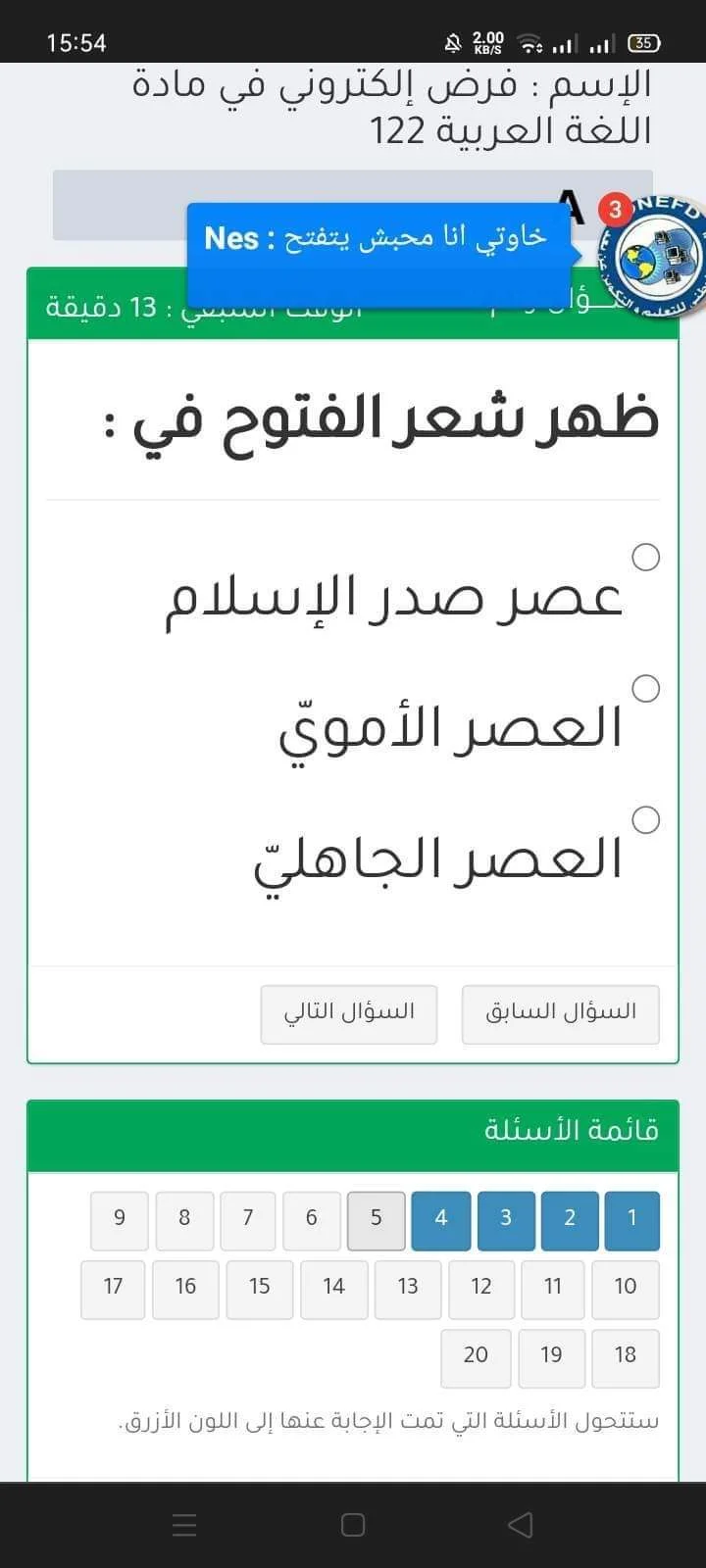Jump to question 5
This screenshot has width=706, height=1568.
pyautogui.click(x=376, y=1220)
